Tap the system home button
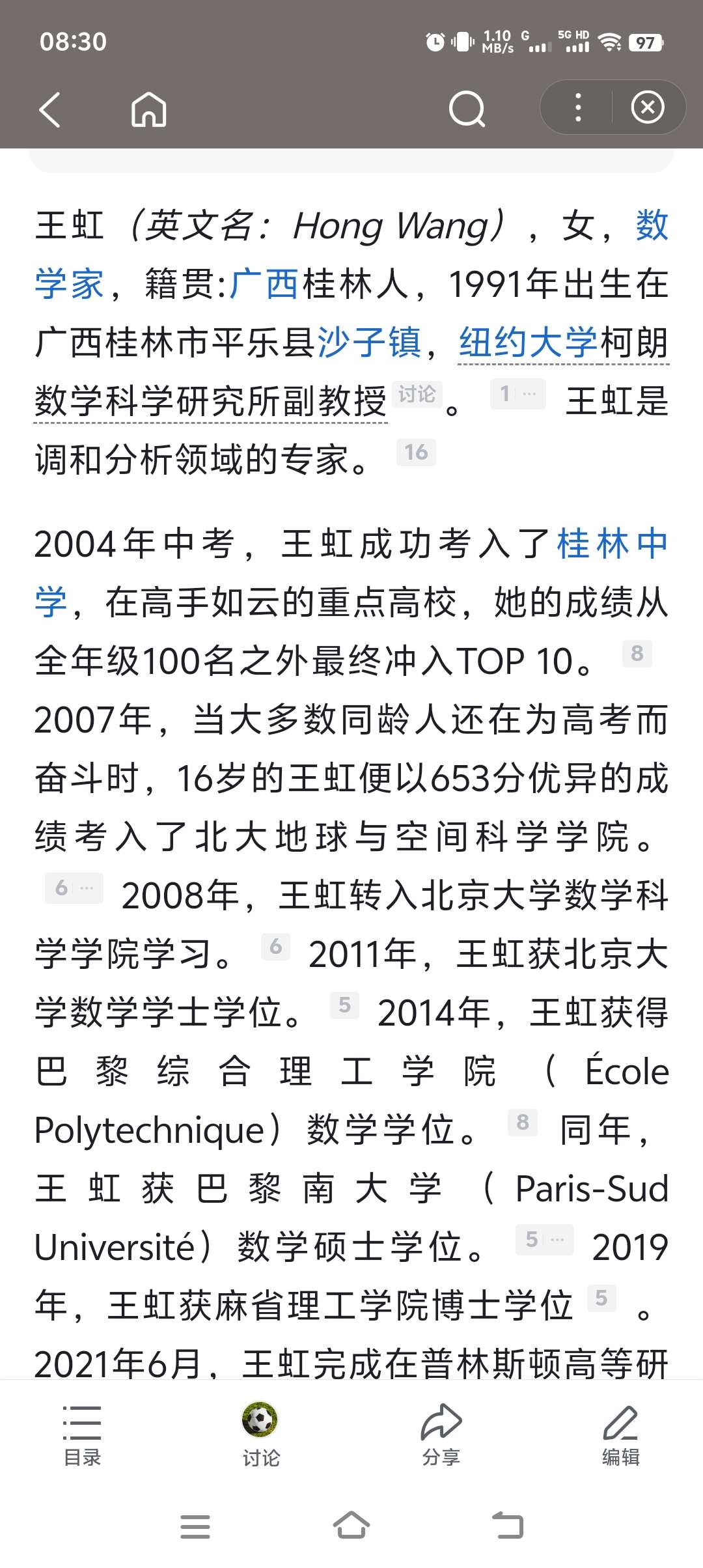The width and height of the screenshot is (703, 1568). pyautogui.click(x=351, y=1526)
